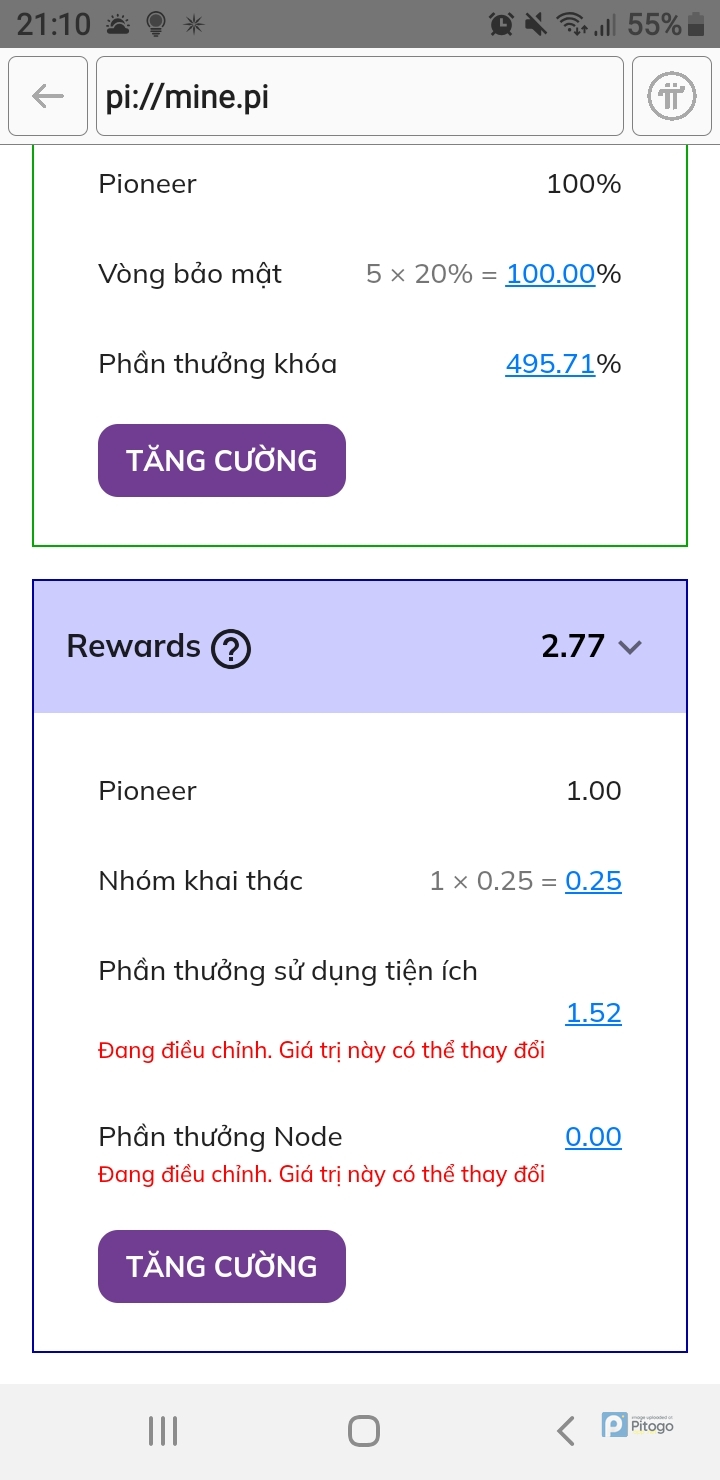Show help for Rewards question mark

(231, 649)
